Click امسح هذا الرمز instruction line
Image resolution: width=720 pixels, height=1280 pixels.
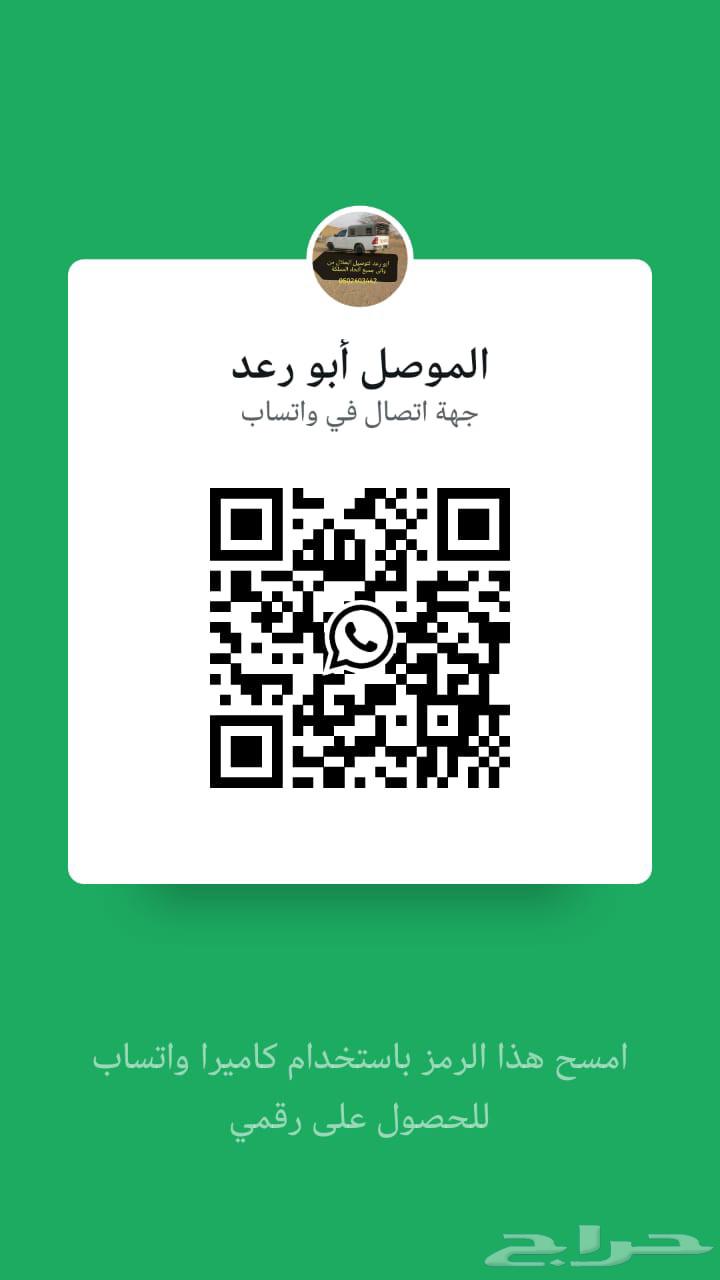(360, 1062)
